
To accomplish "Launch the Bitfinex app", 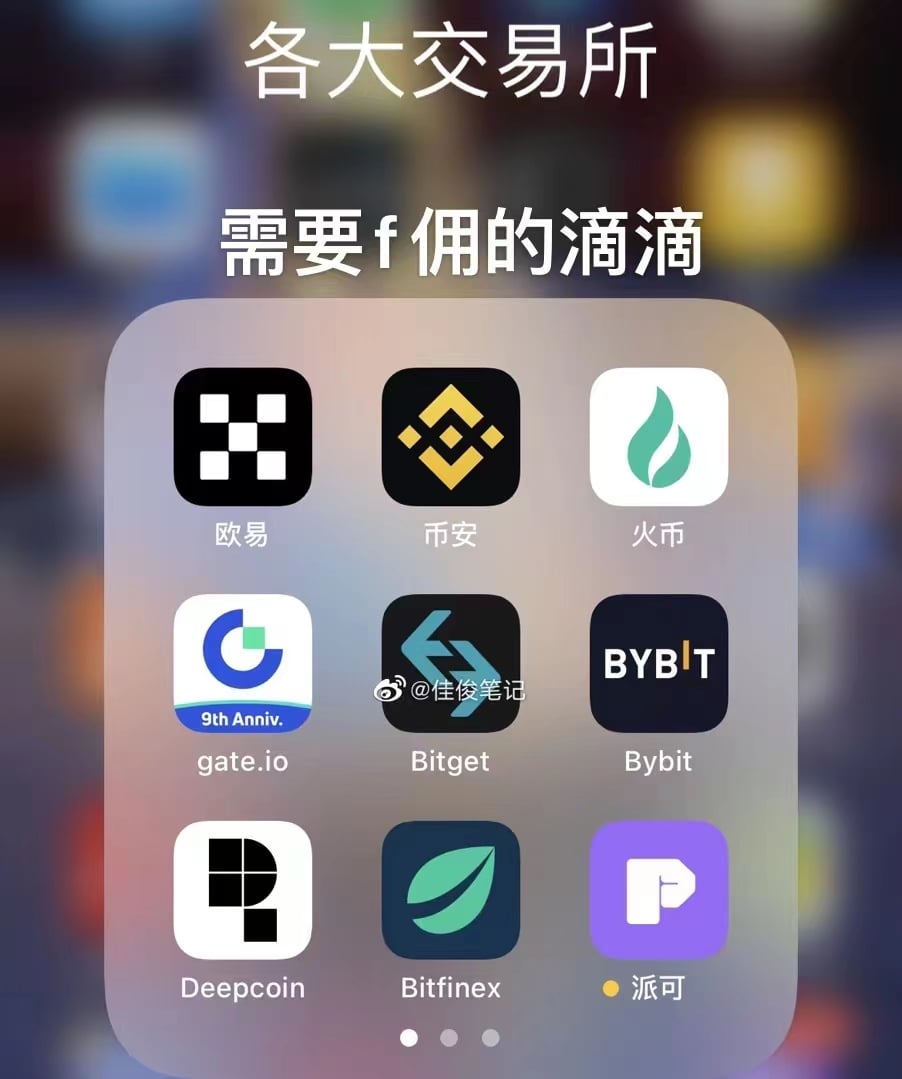I will [450, 890].
